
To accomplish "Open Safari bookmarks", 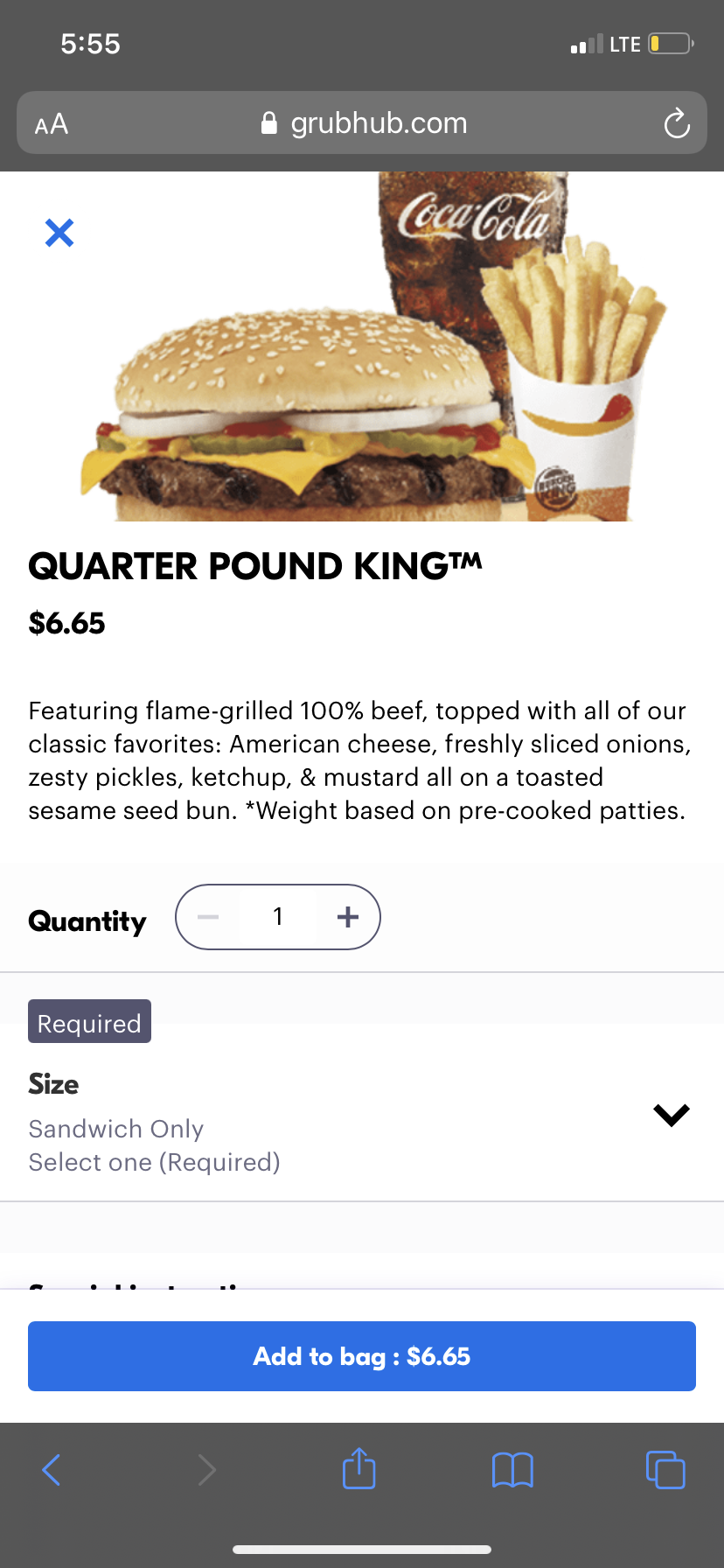I will (512, 1469).
